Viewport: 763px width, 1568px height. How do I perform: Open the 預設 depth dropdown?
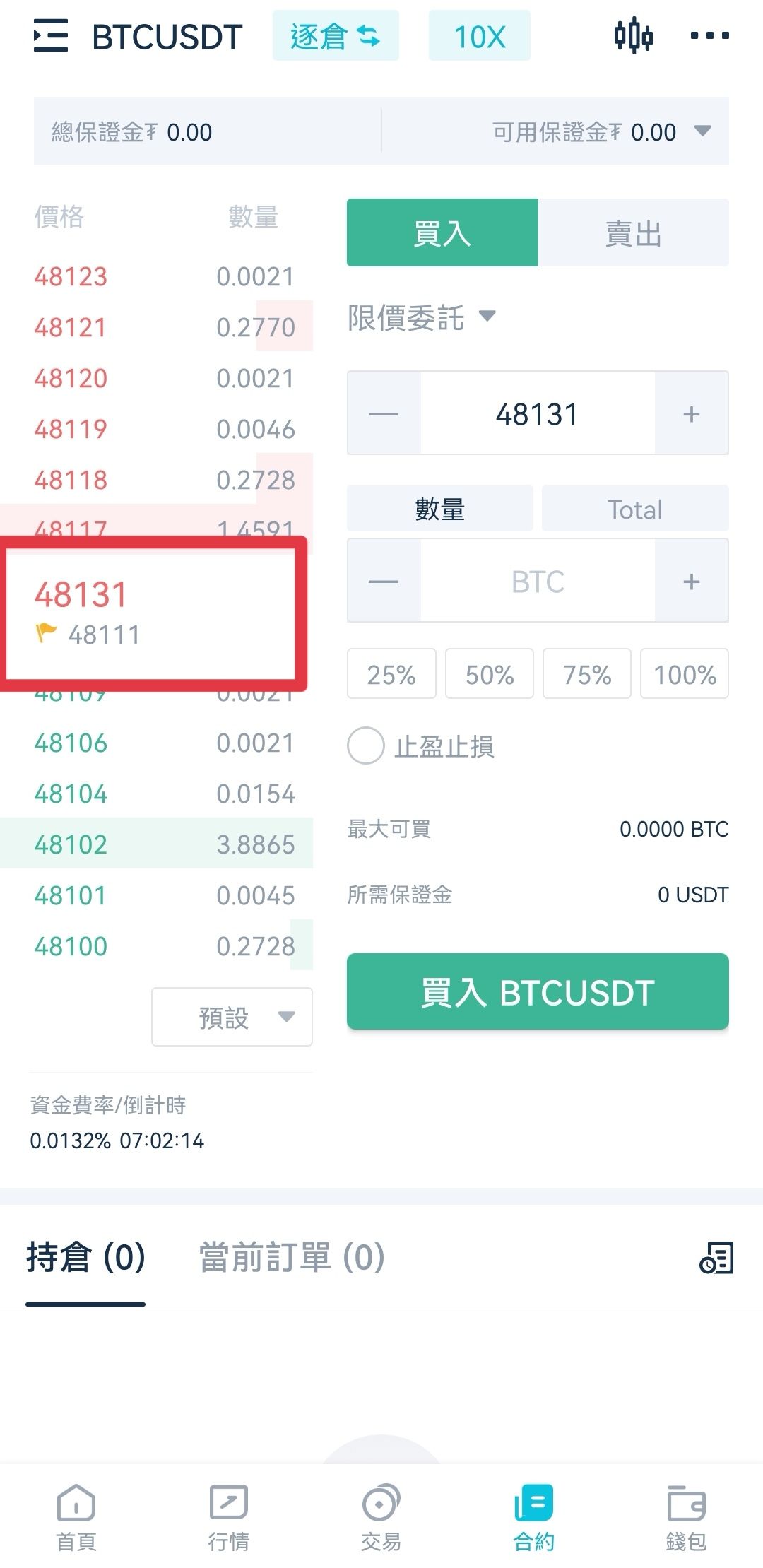click(x=232, y=1017)
